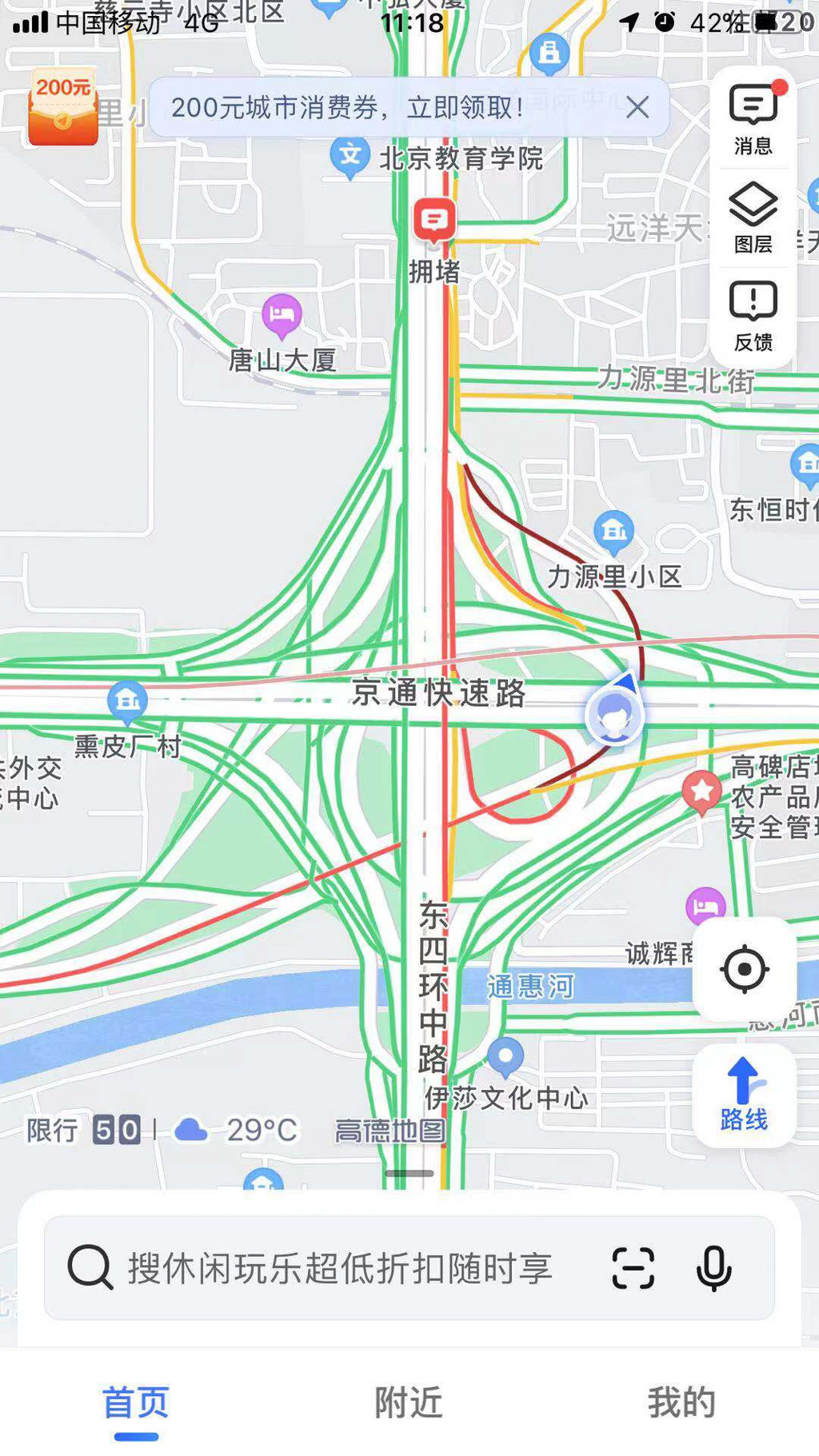Viewport: 819px width, 1456px height.
Task: Open the 图层 map layers
Action: pos(753,217)
